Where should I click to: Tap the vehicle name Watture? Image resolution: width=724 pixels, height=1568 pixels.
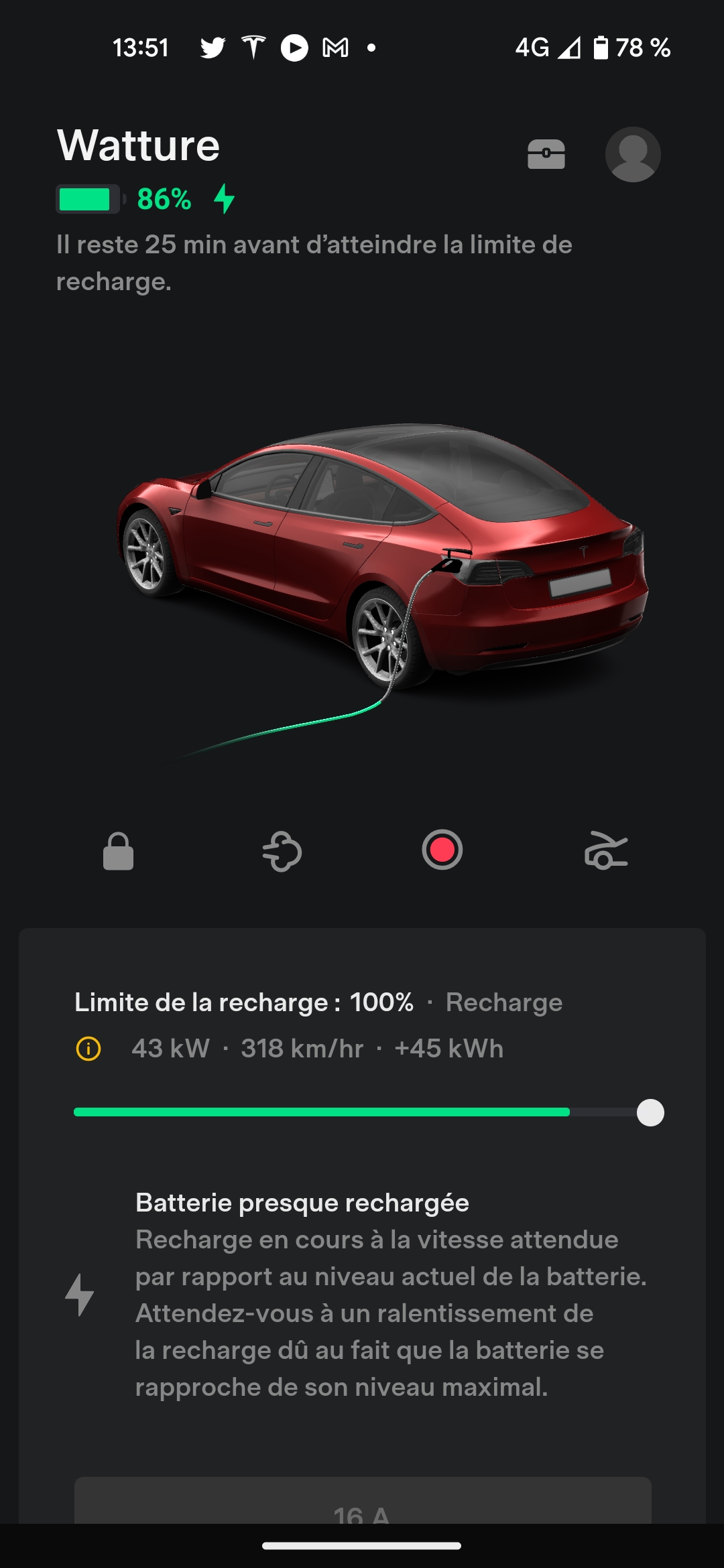click(x=138, y=145)
